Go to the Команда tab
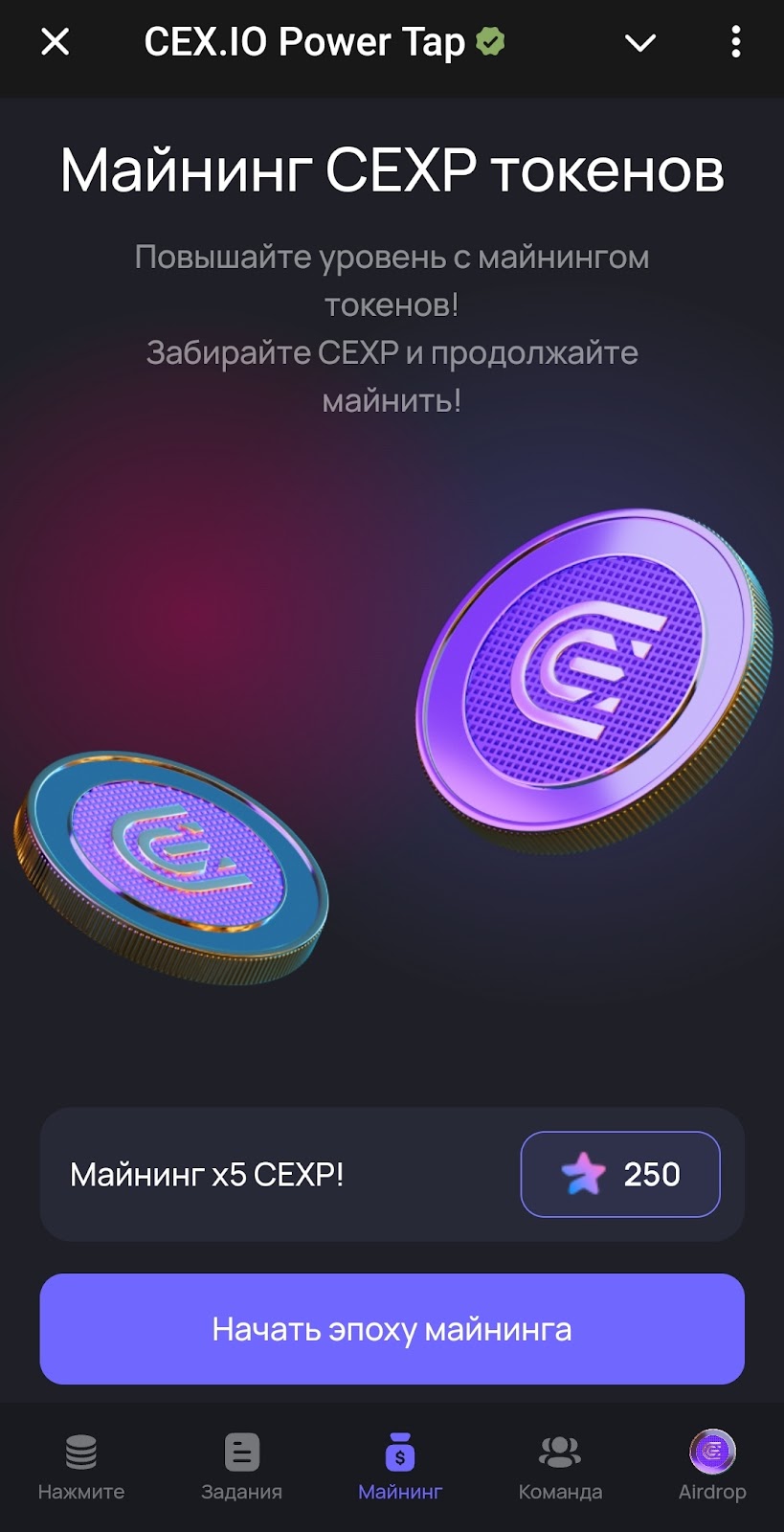Screen dimensions: 784x1532 coord(560,1467)
